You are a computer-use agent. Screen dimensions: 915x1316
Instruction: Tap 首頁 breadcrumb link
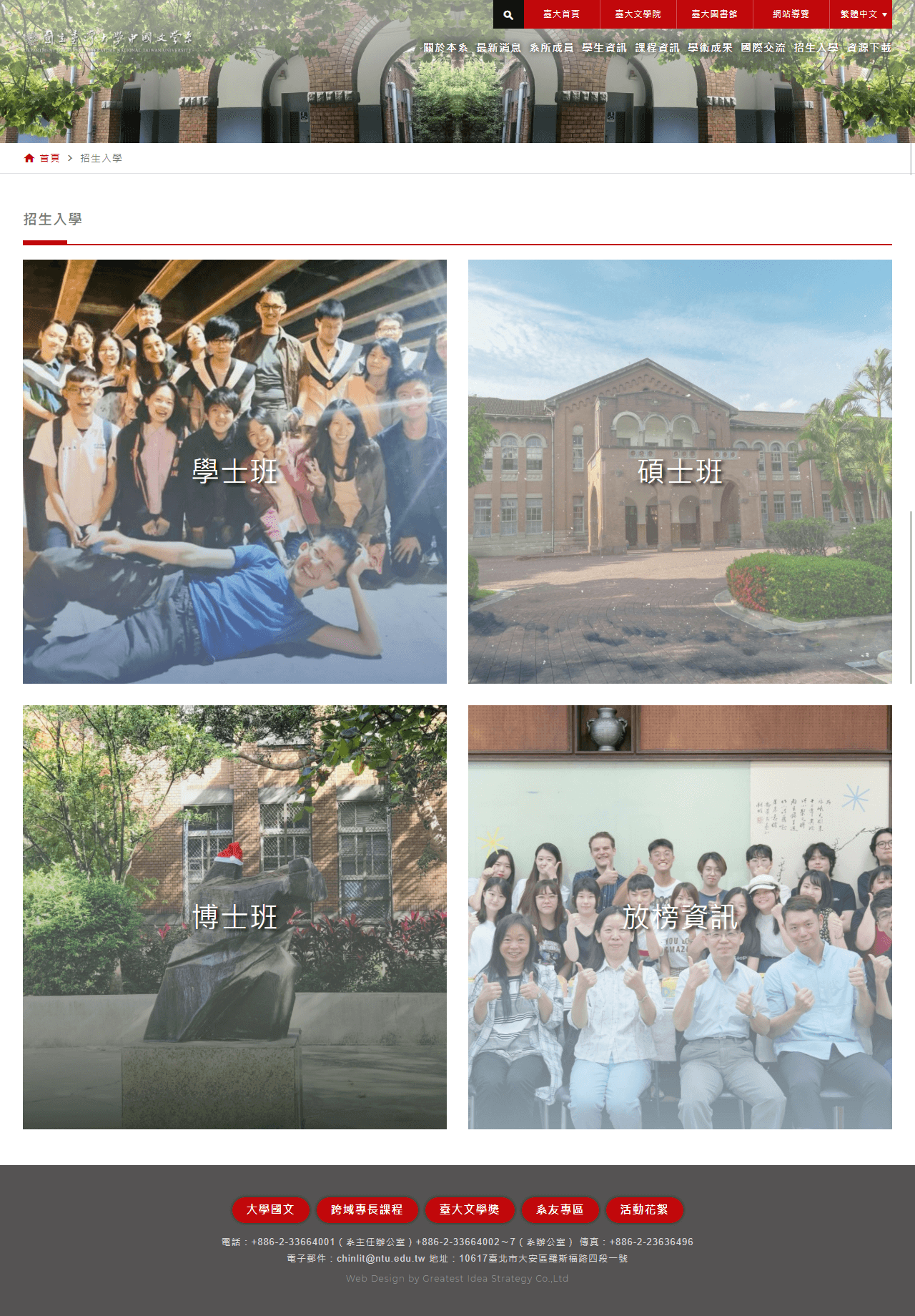tap(49, 158)
